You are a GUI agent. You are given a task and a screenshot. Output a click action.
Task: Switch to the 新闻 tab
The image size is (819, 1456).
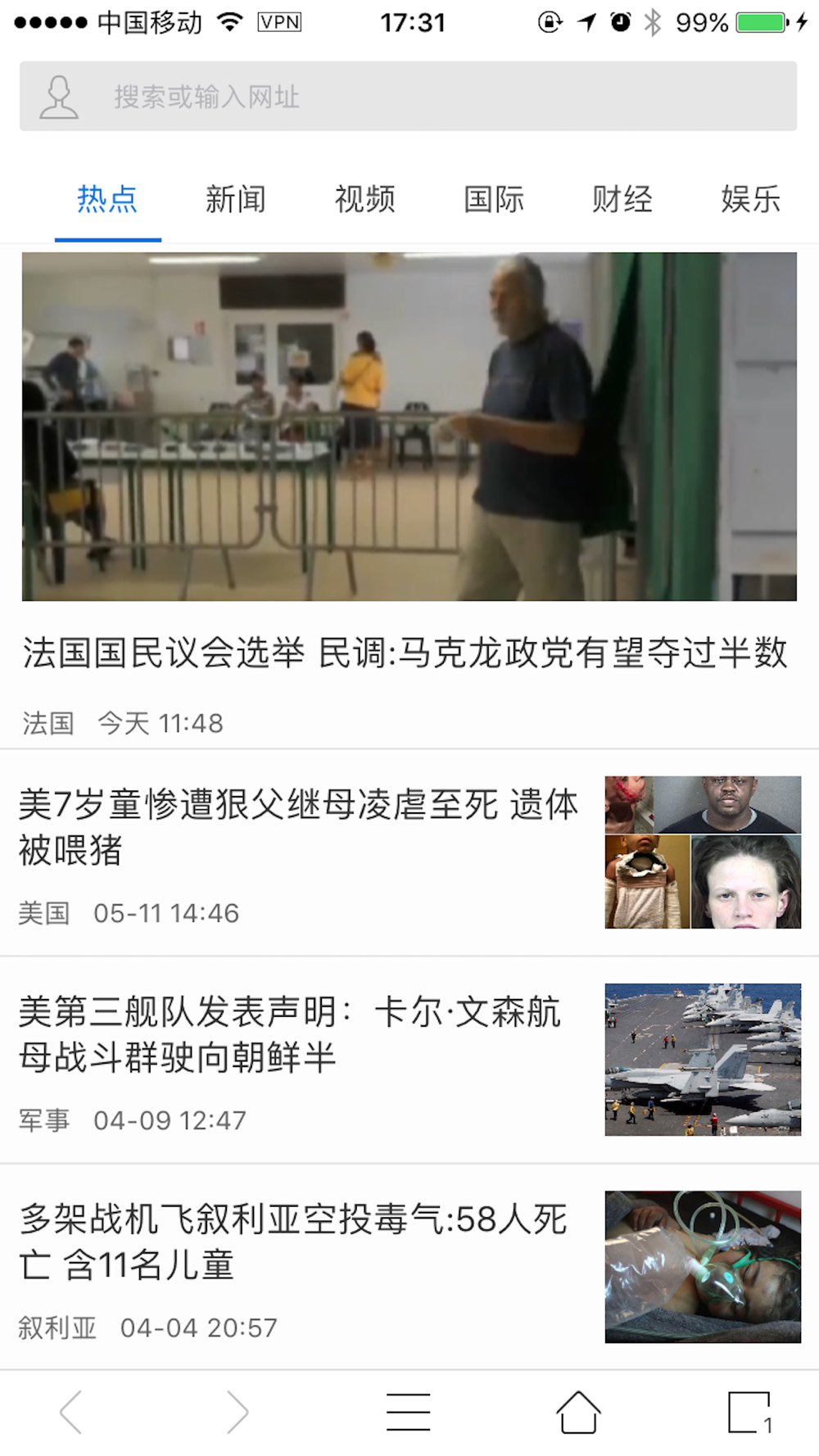235,199
